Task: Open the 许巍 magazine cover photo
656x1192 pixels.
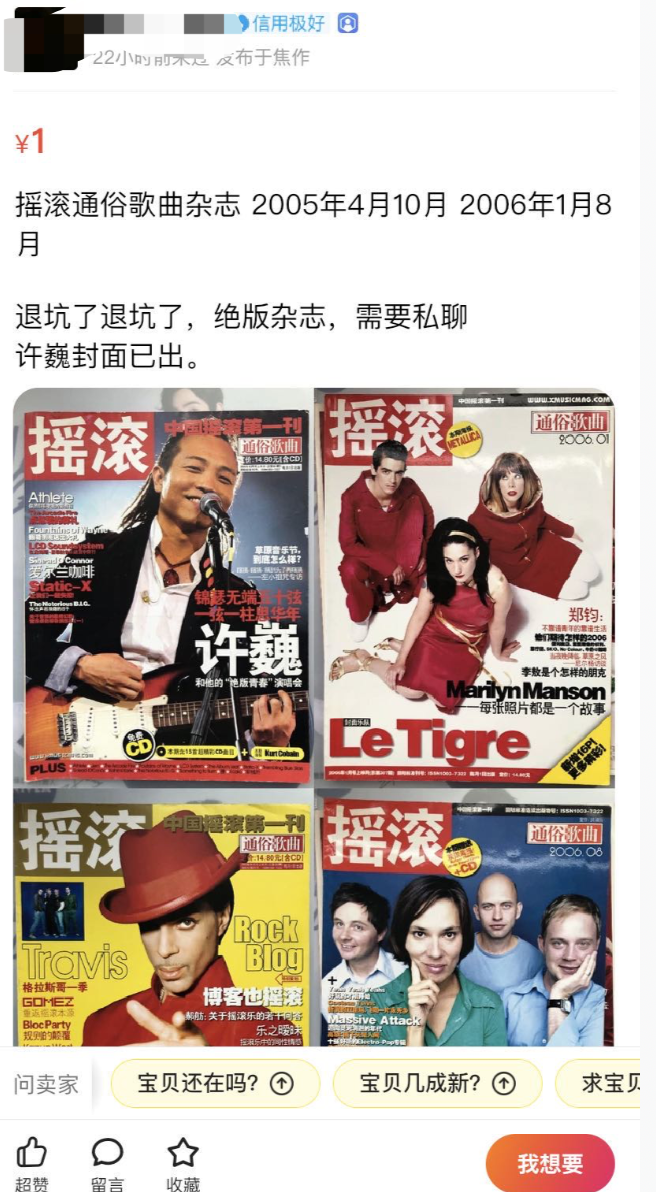Action: [164, 586]
